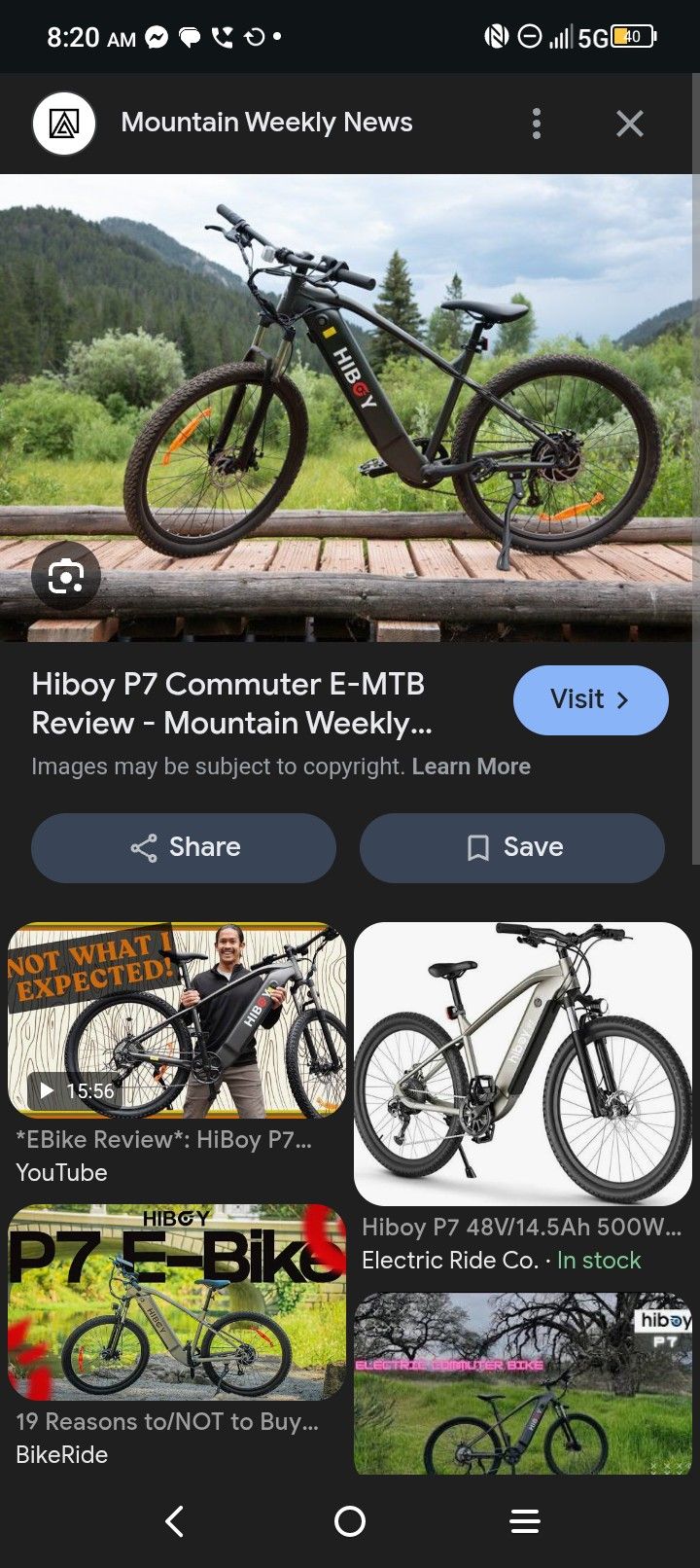Image resolution: width=700 pixels, height=1568 pixels.
Task: Visit the Mountain Weekly News page
Action: click(x=590, y=699)
